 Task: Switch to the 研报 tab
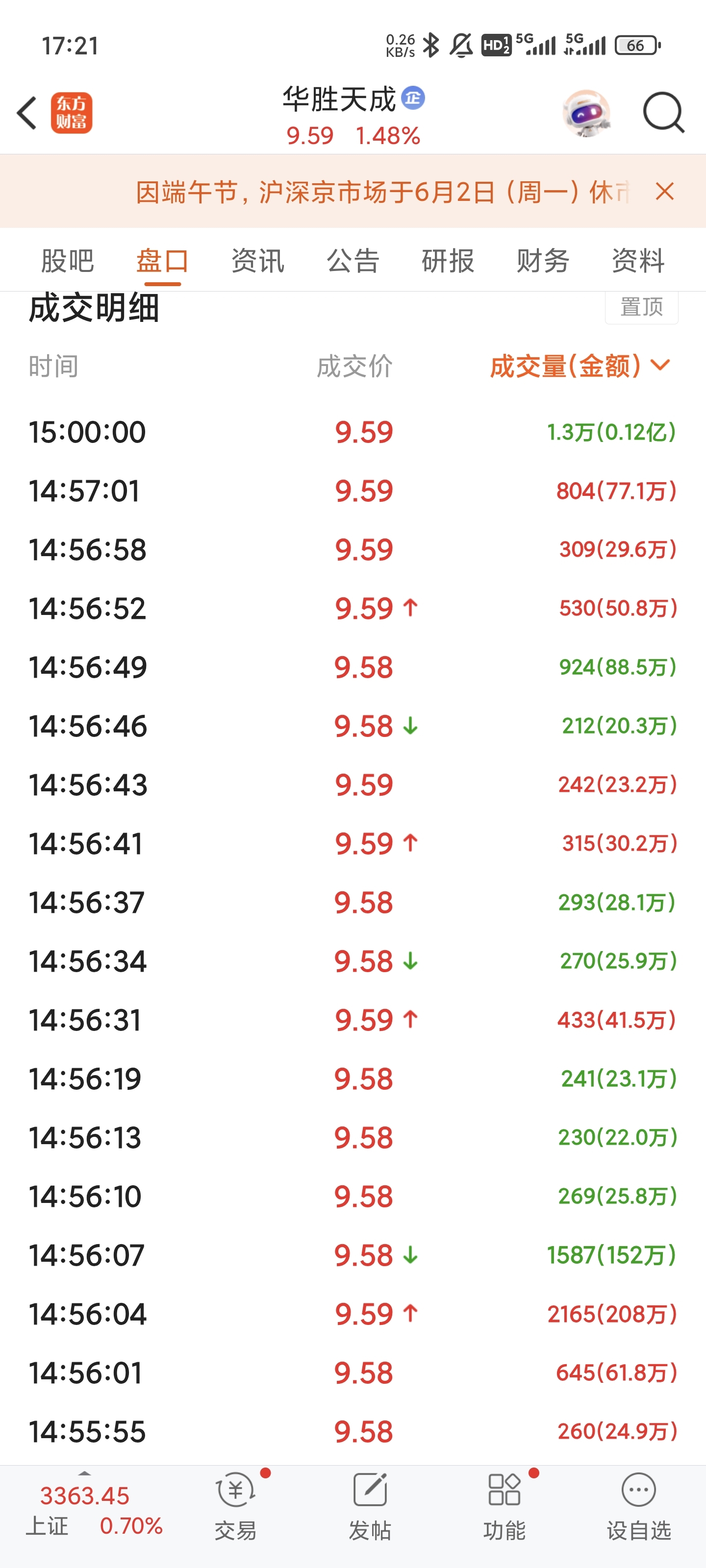pos(448,261)
